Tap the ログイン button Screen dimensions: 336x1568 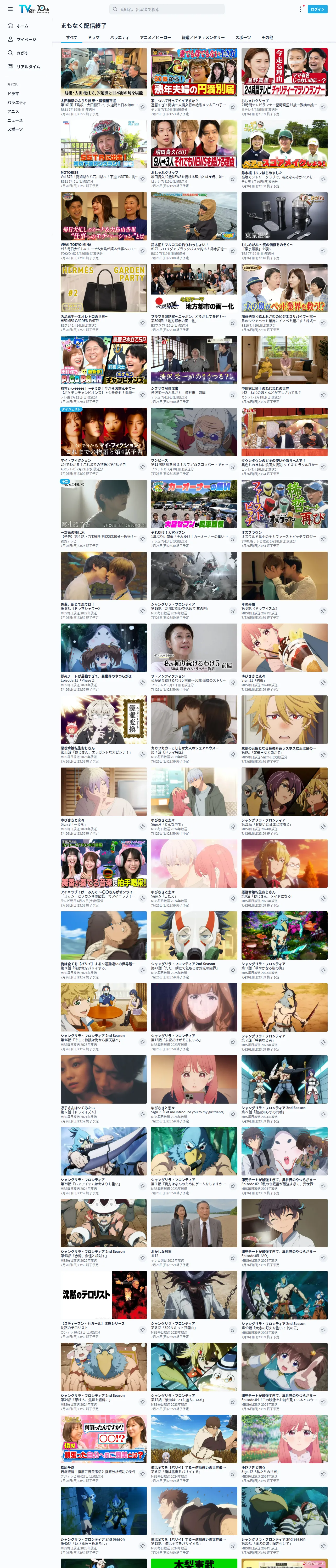point(317,9)
